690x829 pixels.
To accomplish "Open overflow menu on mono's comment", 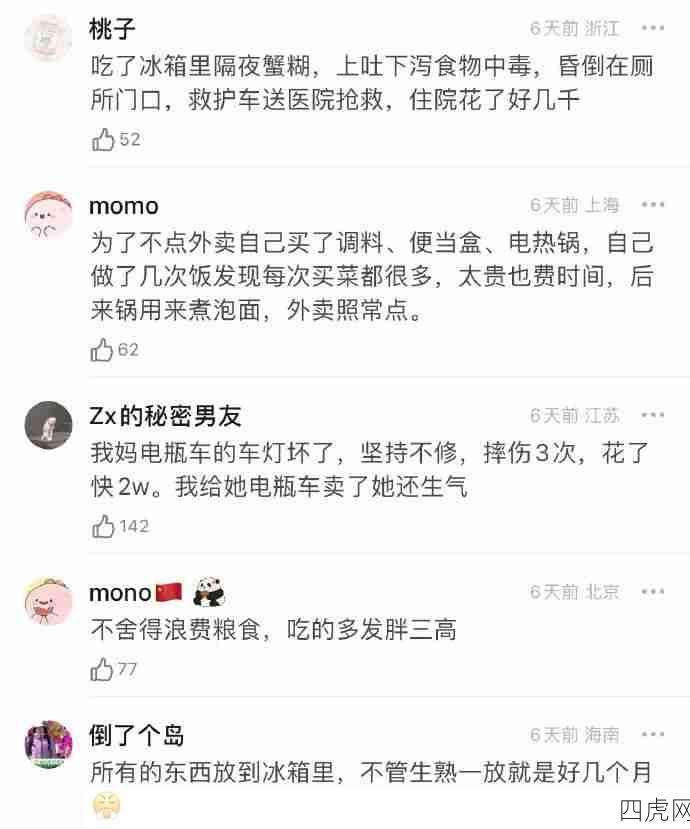I will pyautogui.click(x=653, y=592).
